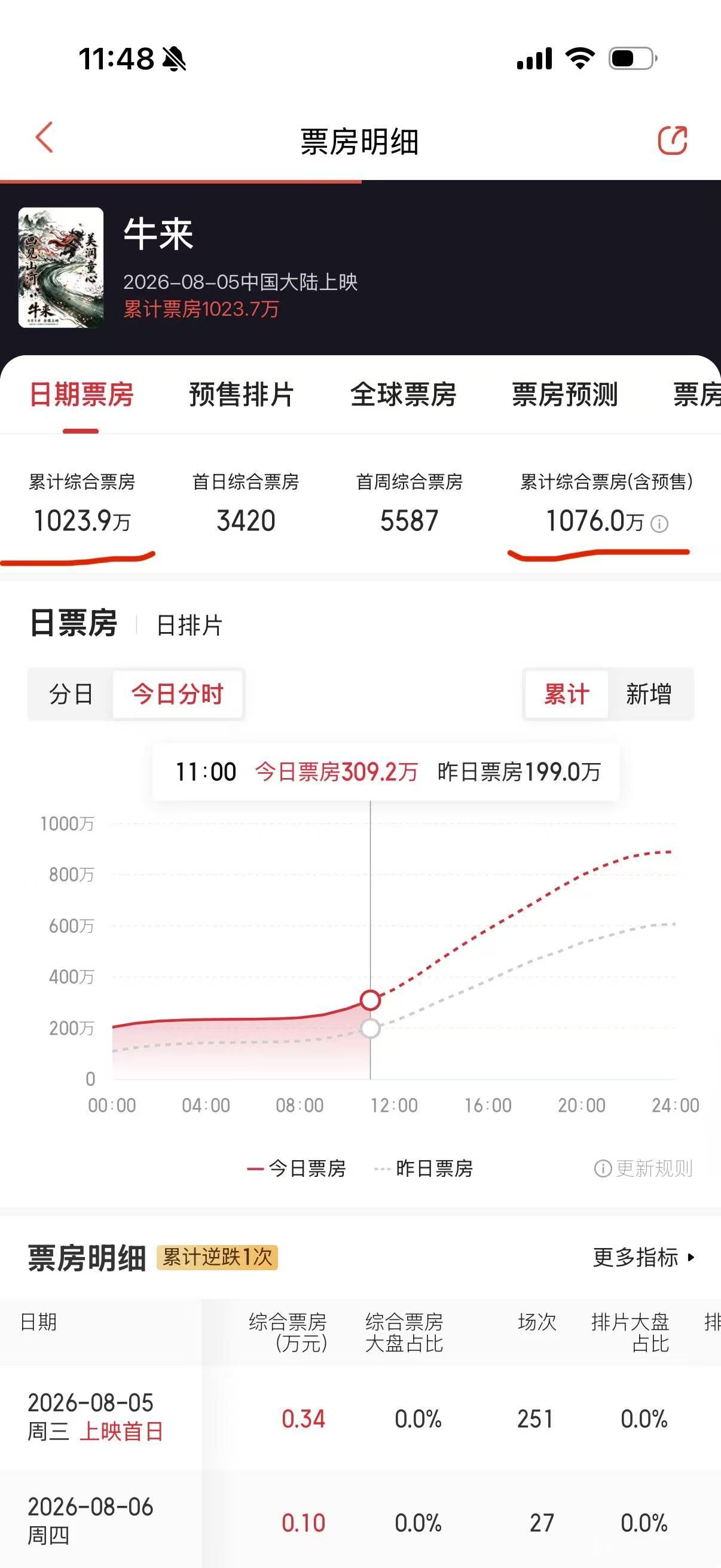The image size is (721, 1568).
Task: Show 累计 box office on chart
Action: click(566, 694)
